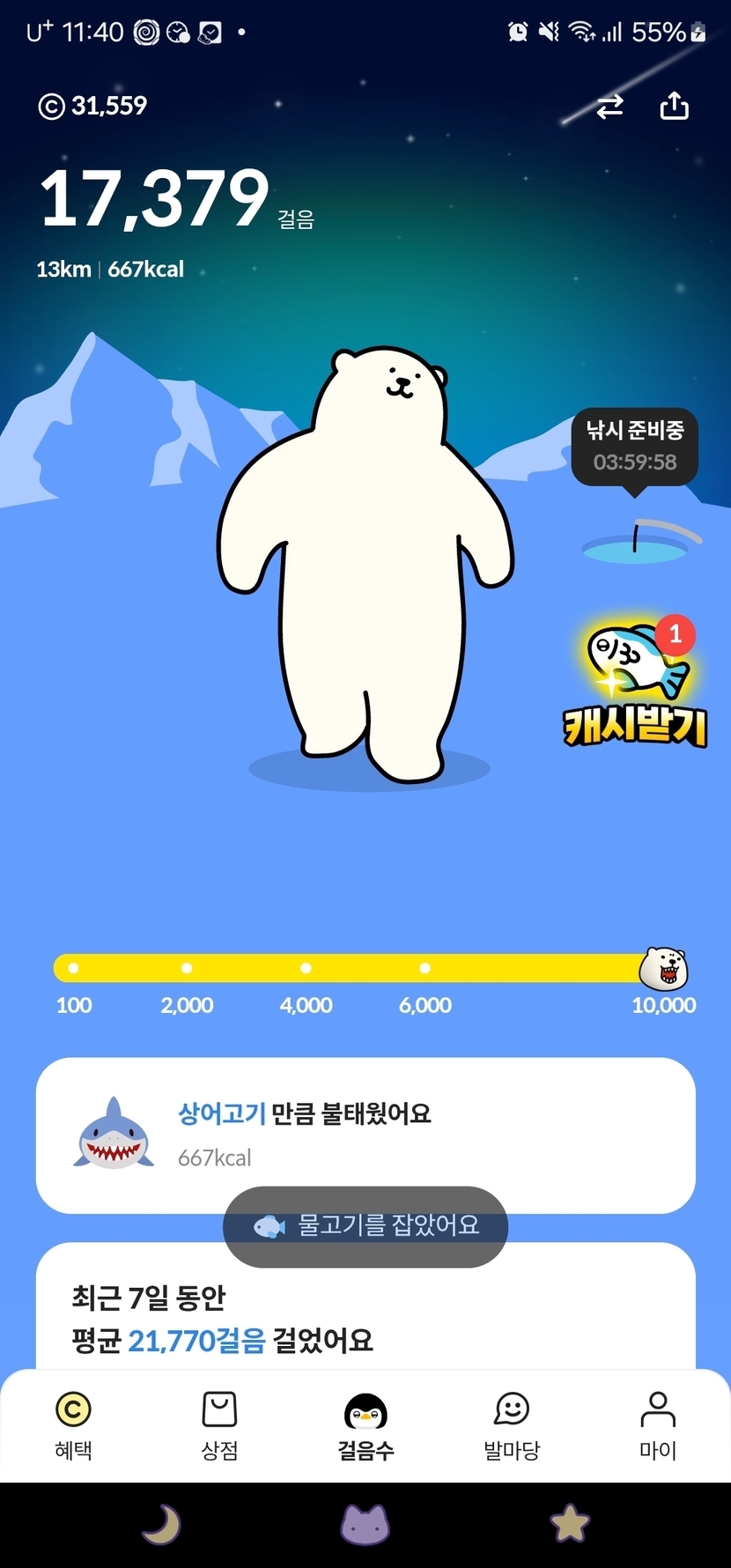Open the 31,559 cash balance

pos(92,106)
